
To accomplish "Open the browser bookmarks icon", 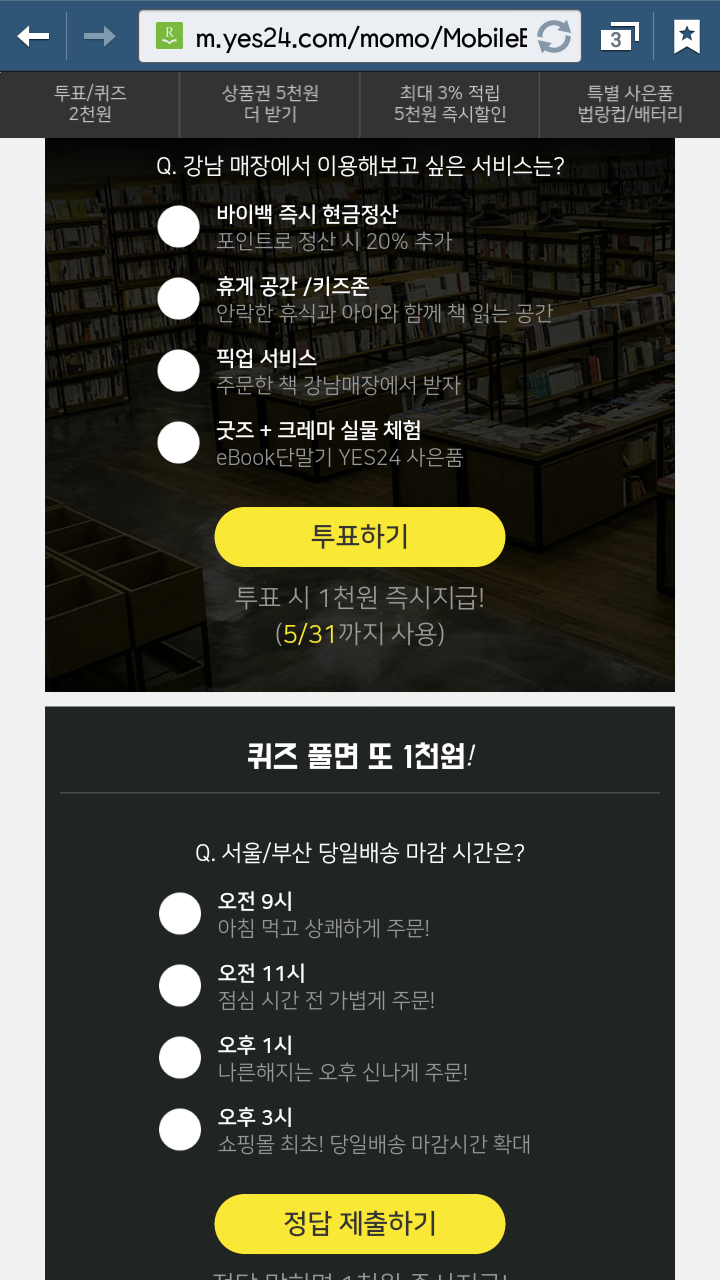I will pos(686,37).
